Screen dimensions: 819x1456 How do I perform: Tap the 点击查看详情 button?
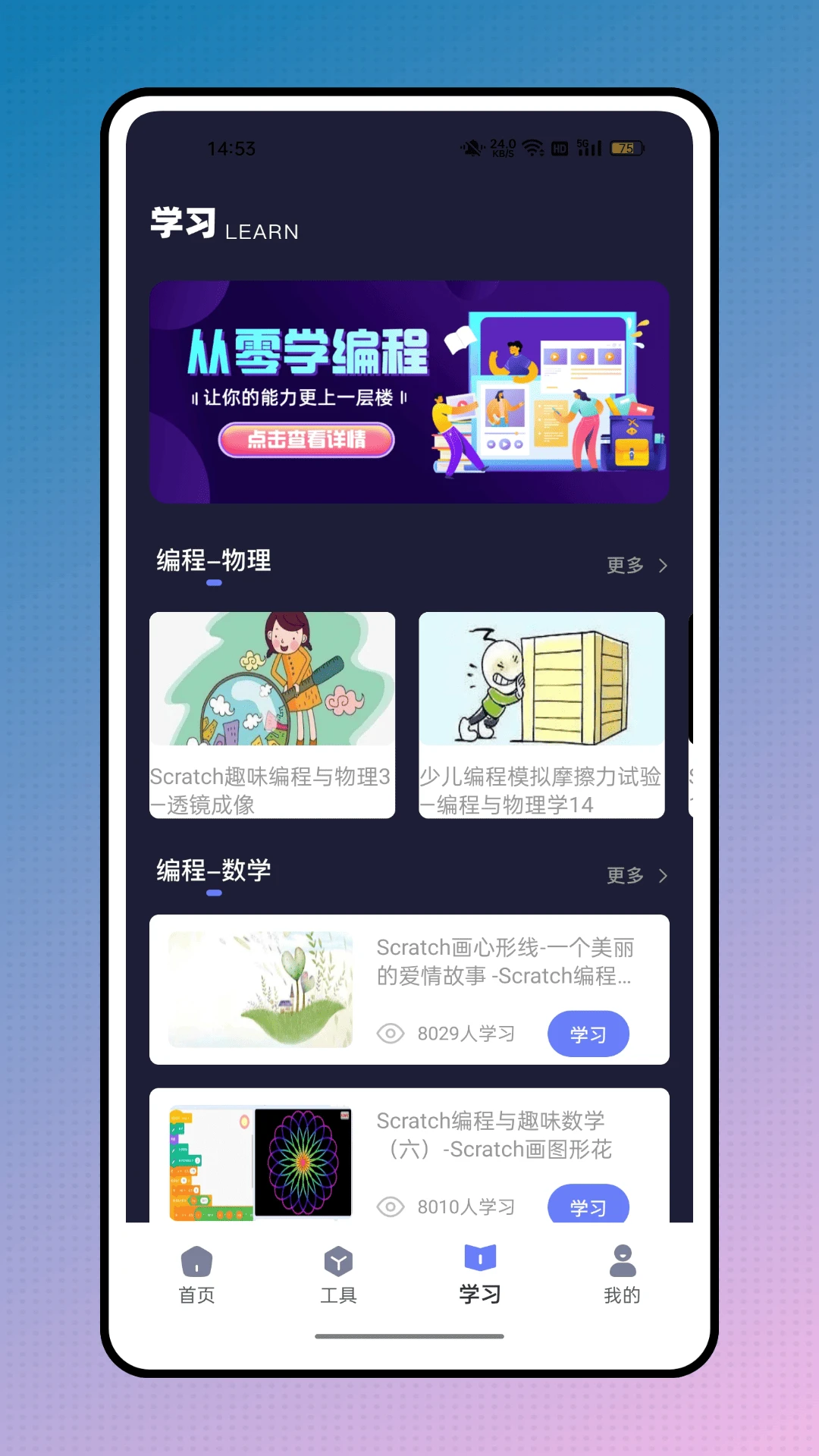[306, 440]
